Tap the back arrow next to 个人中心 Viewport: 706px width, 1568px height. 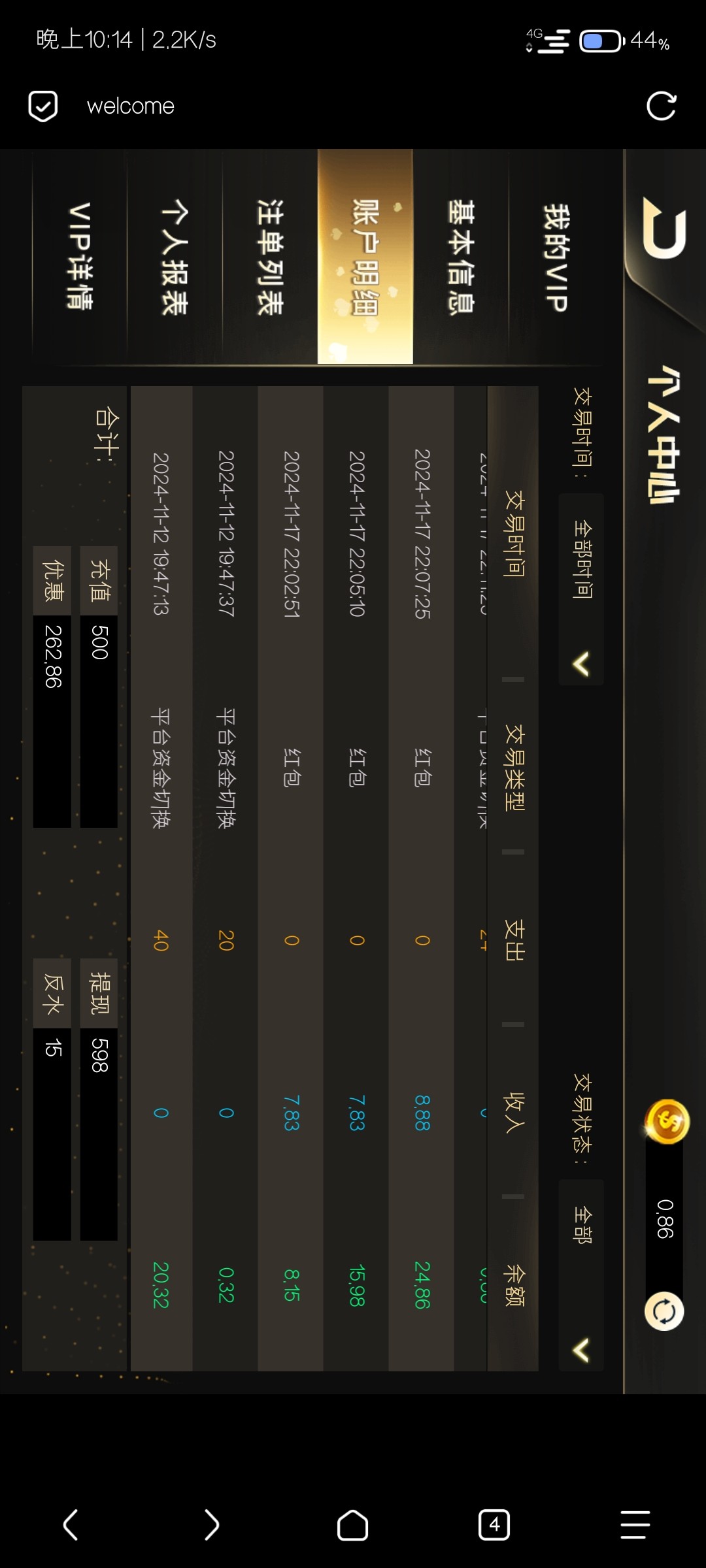[x=664, y=229]
